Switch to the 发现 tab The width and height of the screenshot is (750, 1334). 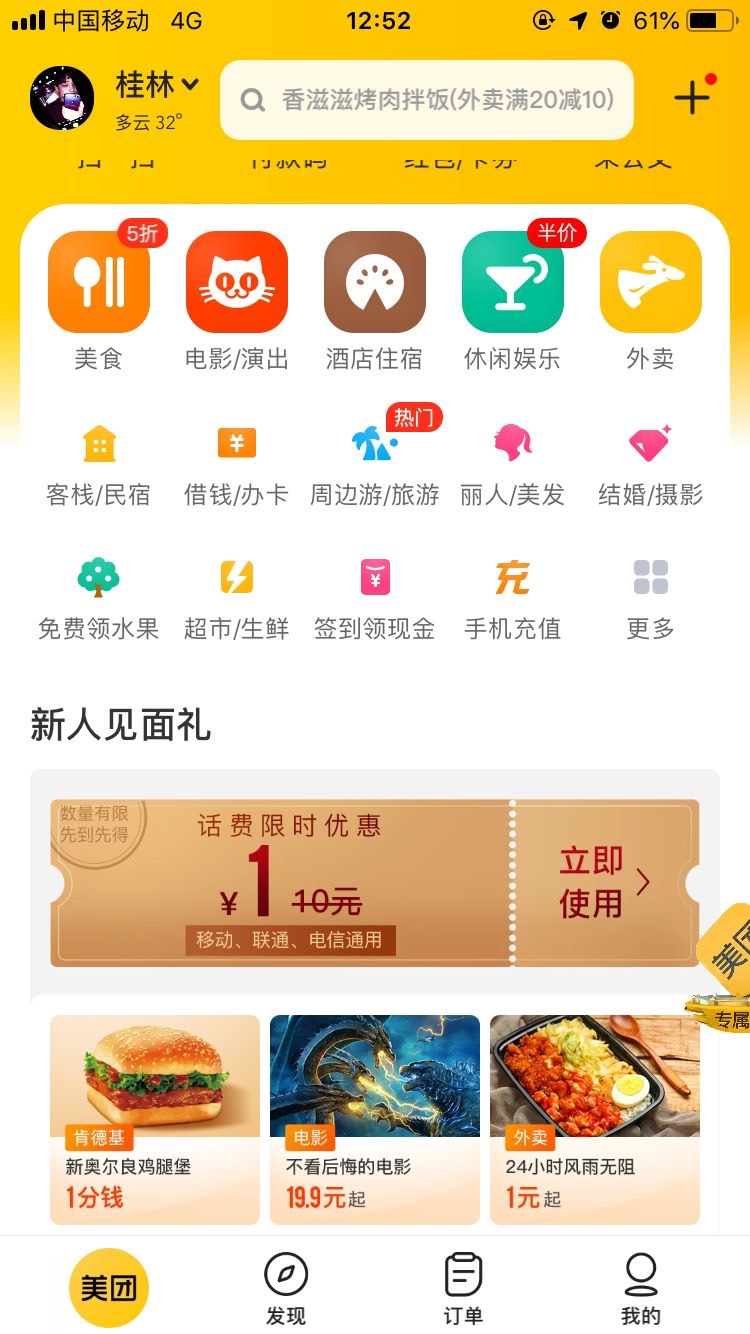[286, 1289]
